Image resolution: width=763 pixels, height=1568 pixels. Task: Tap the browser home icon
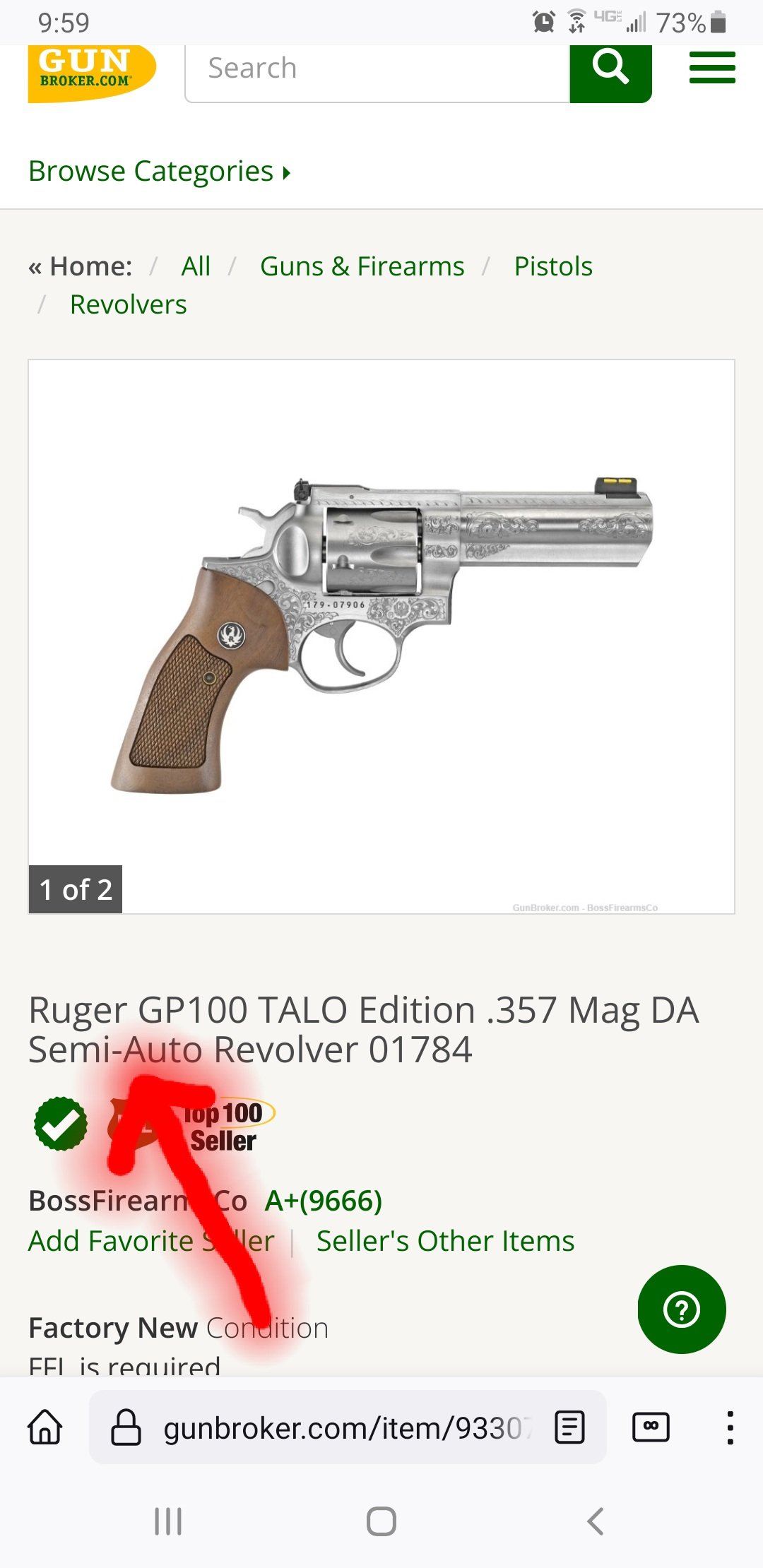45,1427
